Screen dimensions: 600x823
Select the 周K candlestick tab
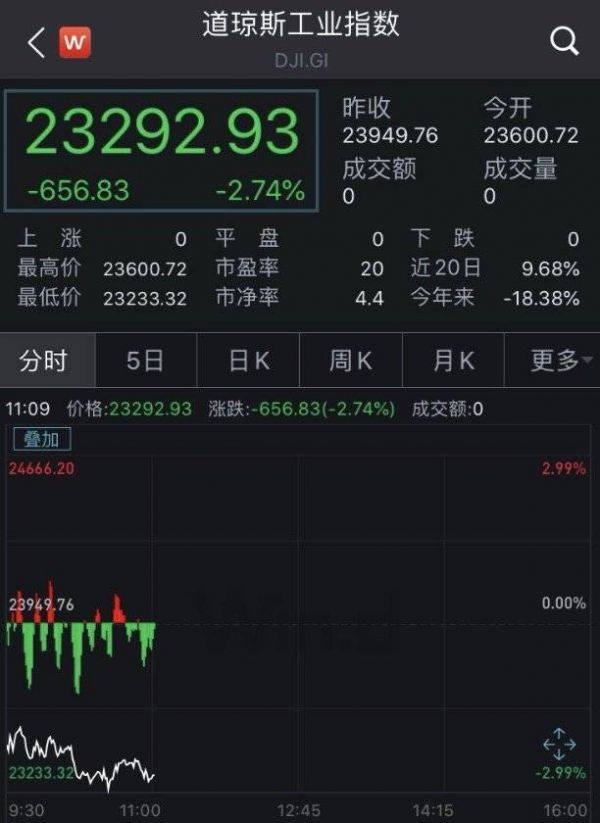351,361
